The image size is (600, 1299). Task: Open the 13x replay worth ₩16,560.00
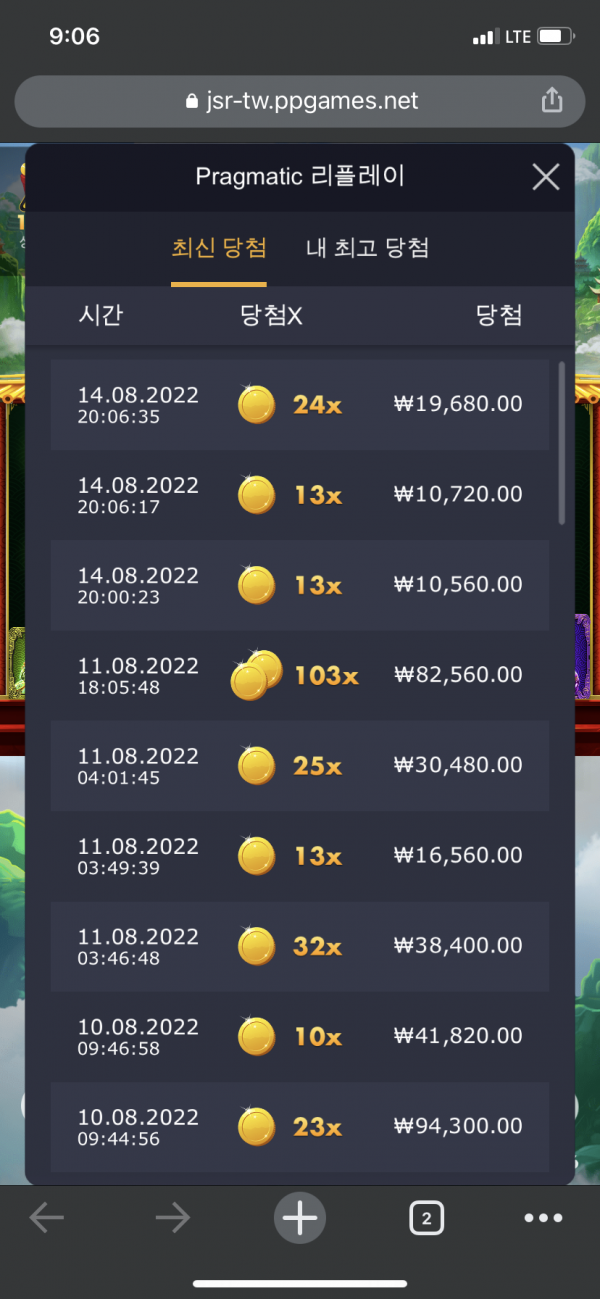tap(300, 855)
